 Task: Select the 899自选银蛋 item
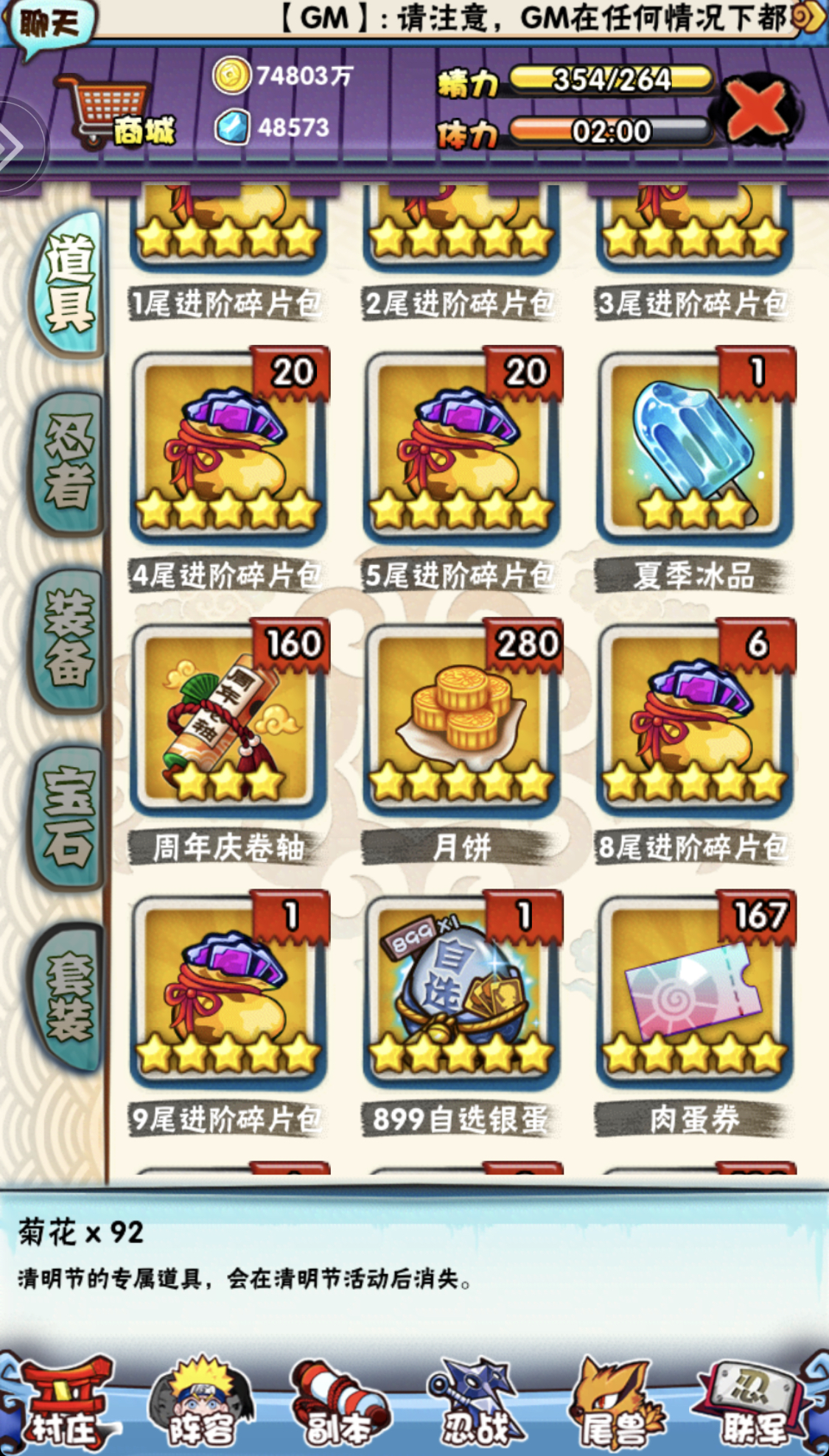[x=461, y=993]
